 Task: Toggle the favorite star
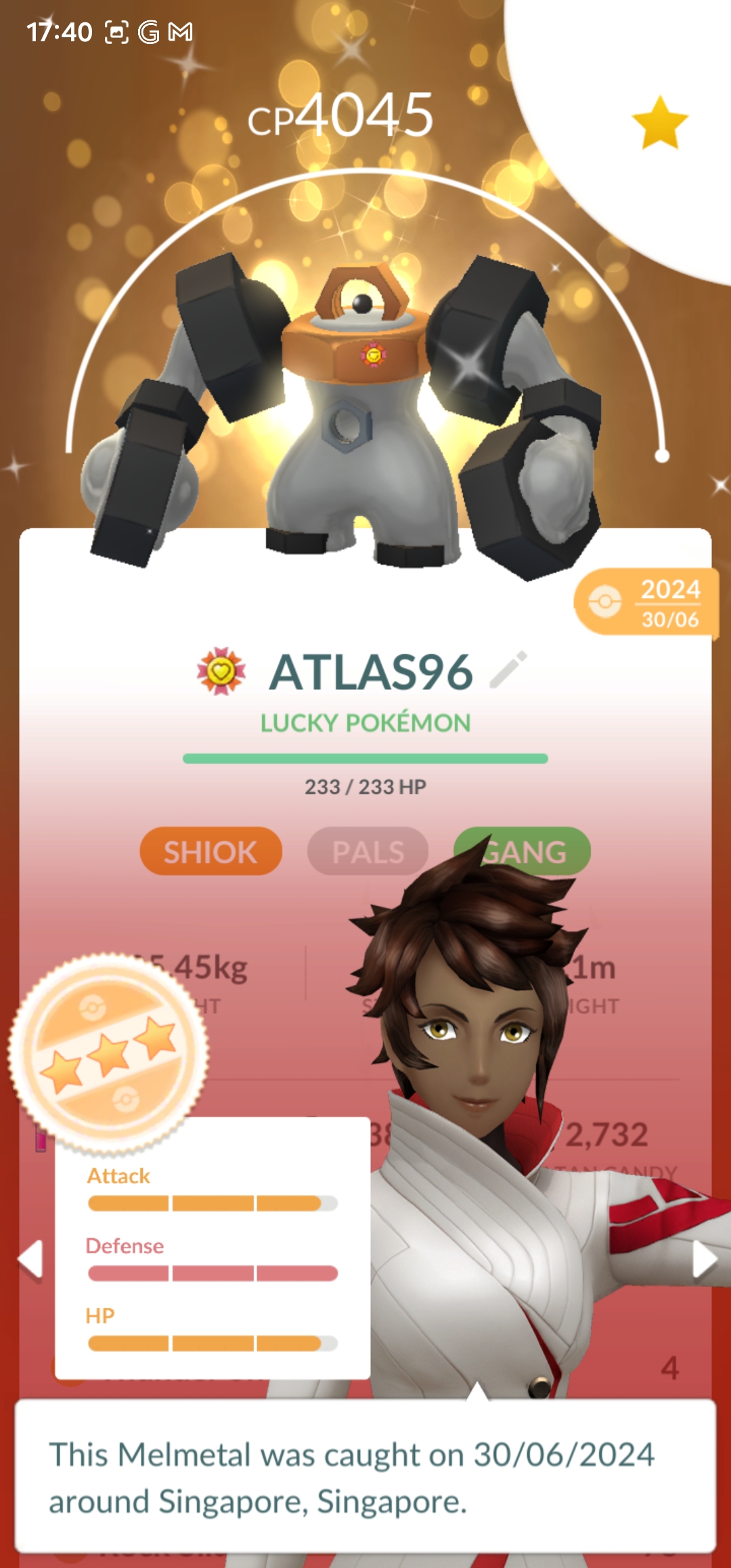[660, 123]
